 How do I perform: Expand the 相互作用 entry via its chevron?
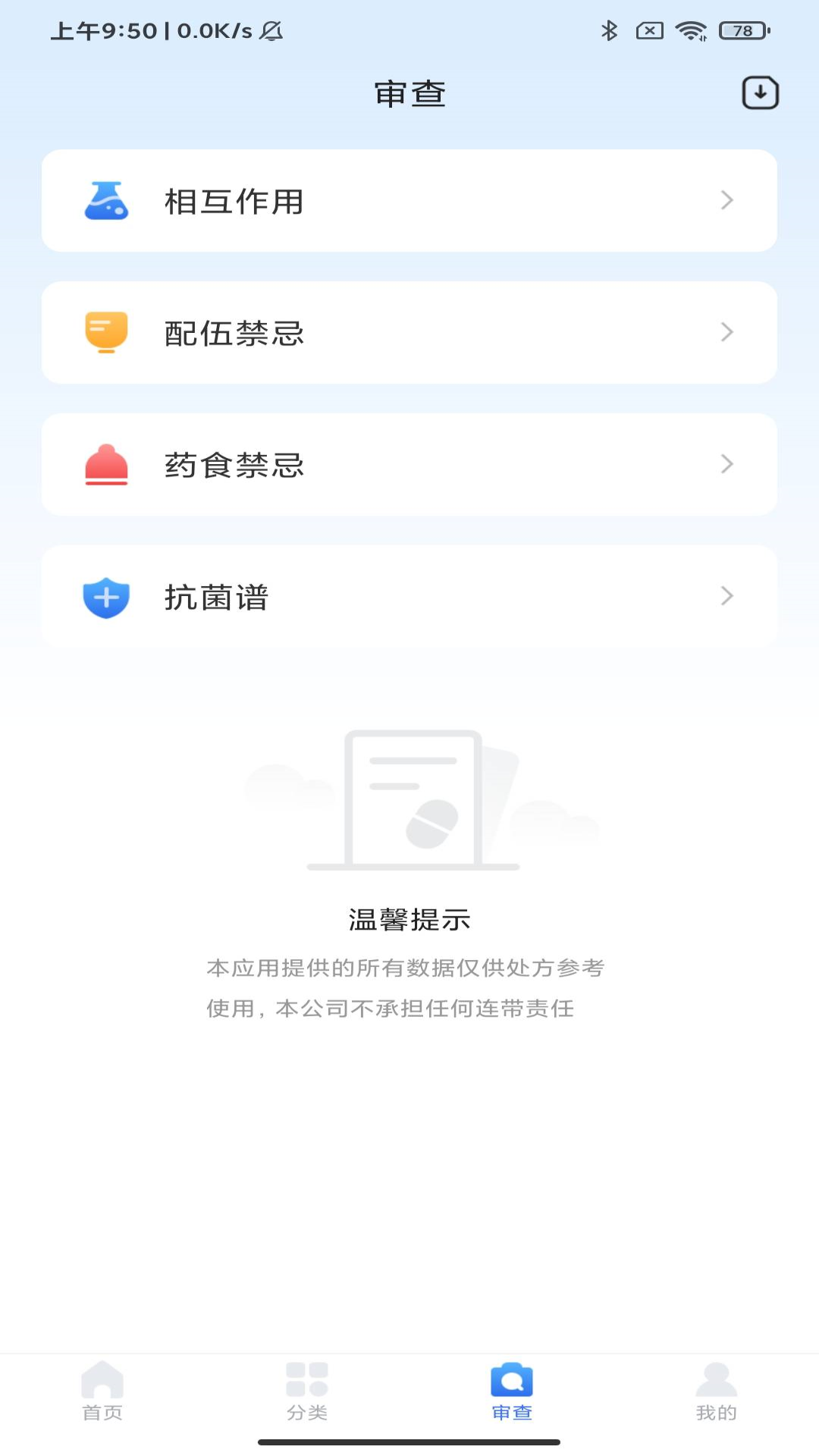click(726, 200)
